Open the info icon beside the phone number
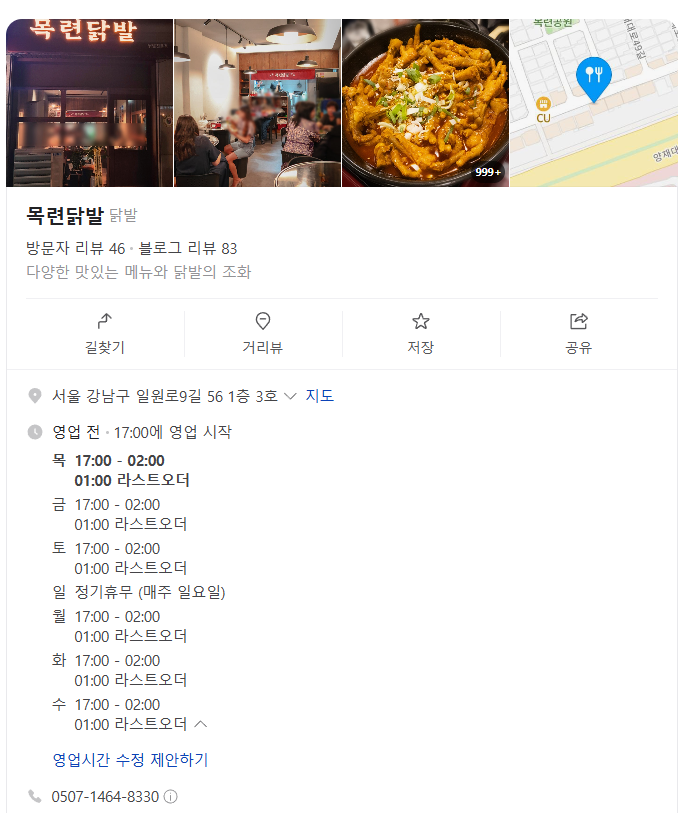This screenshot has height=813, width=689. (x=171, y=797)
